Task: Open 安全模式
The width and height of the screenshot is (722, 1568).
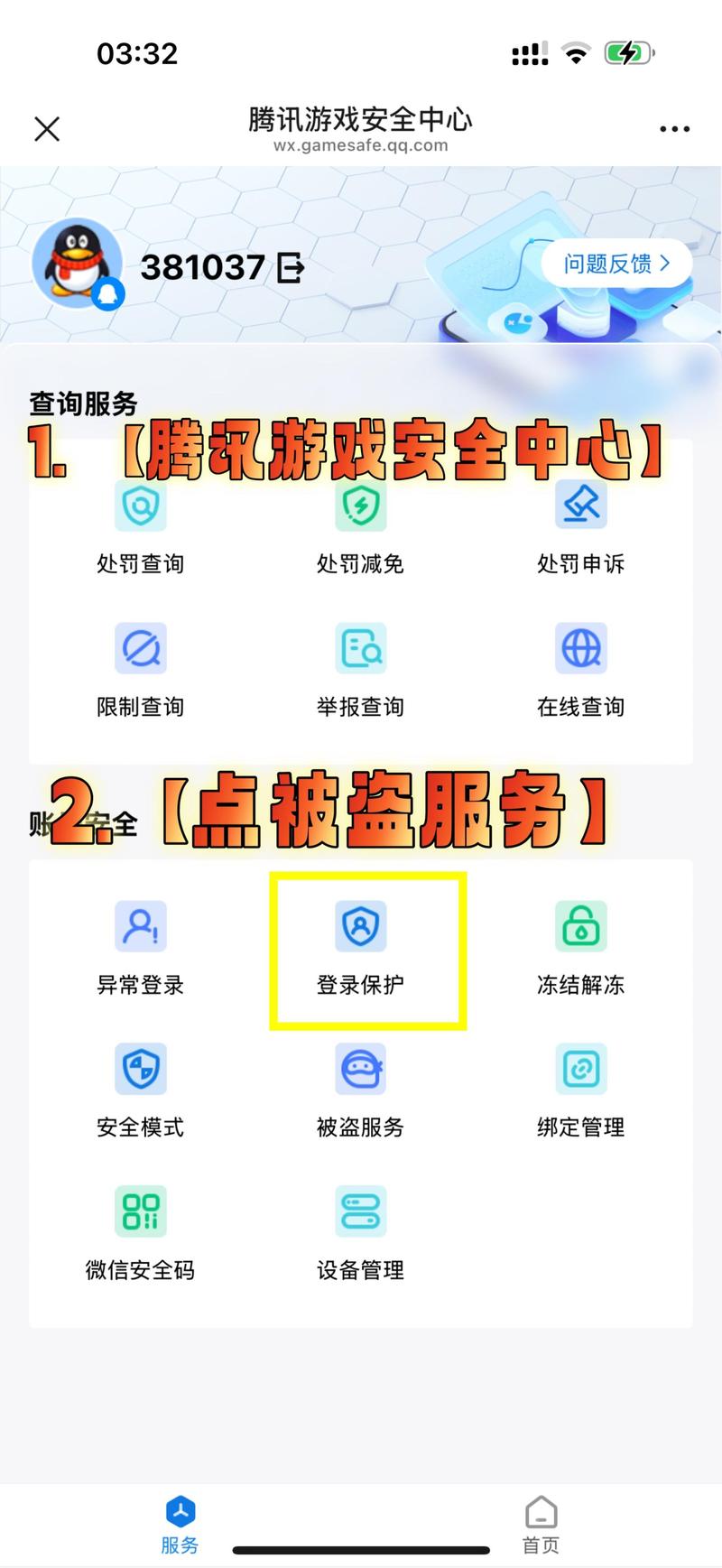Action: pyautogui.click(x=141, y=1090)
